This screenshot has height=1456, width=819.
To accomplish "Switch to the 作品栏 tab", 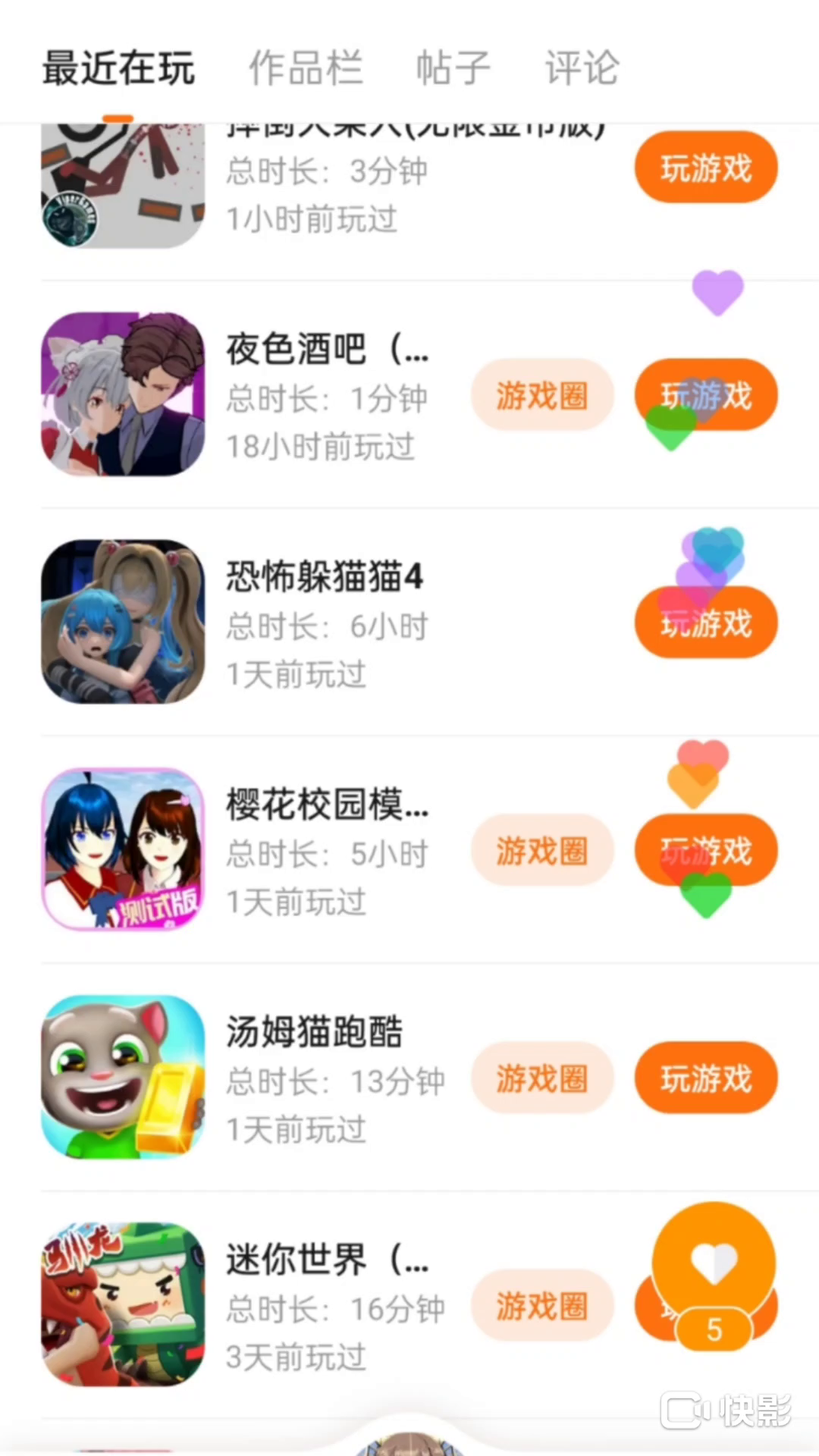I will pos(306,68).
